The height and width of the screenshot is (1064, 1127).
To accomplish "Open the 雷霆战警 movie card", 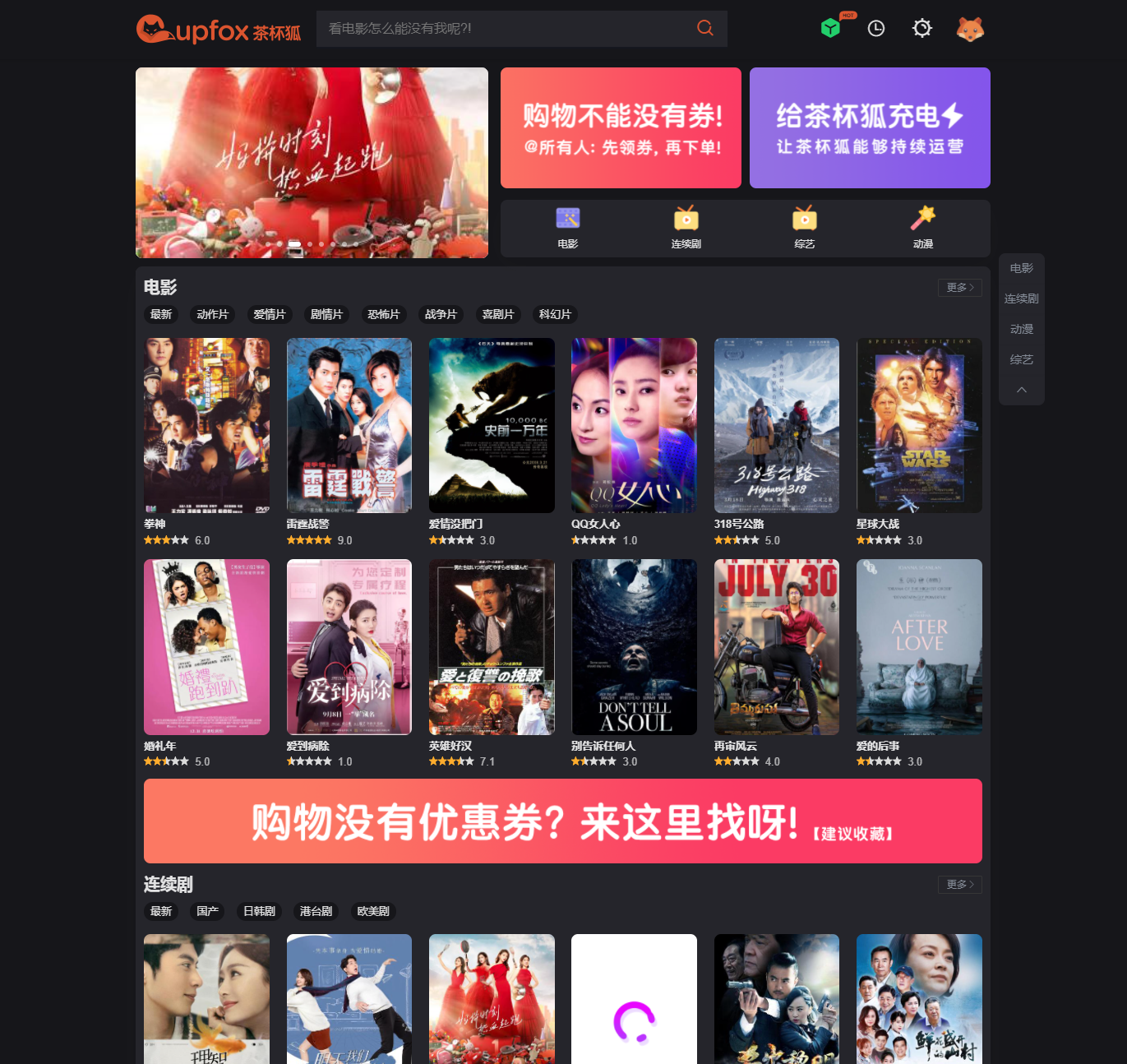I will (349, 426).
